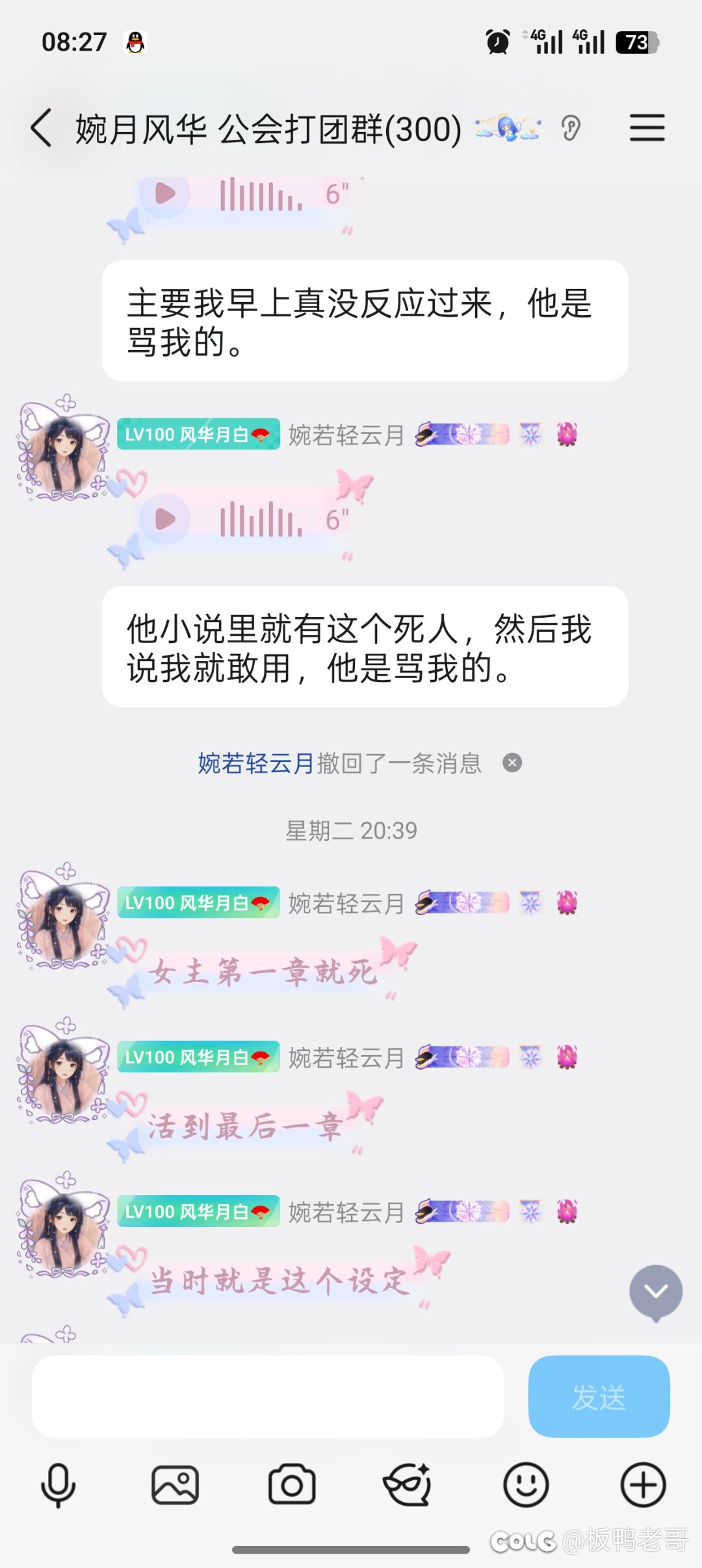Record a voice message with microphone
Screen dimensions: 702x1568
(x=58, y=1485)
